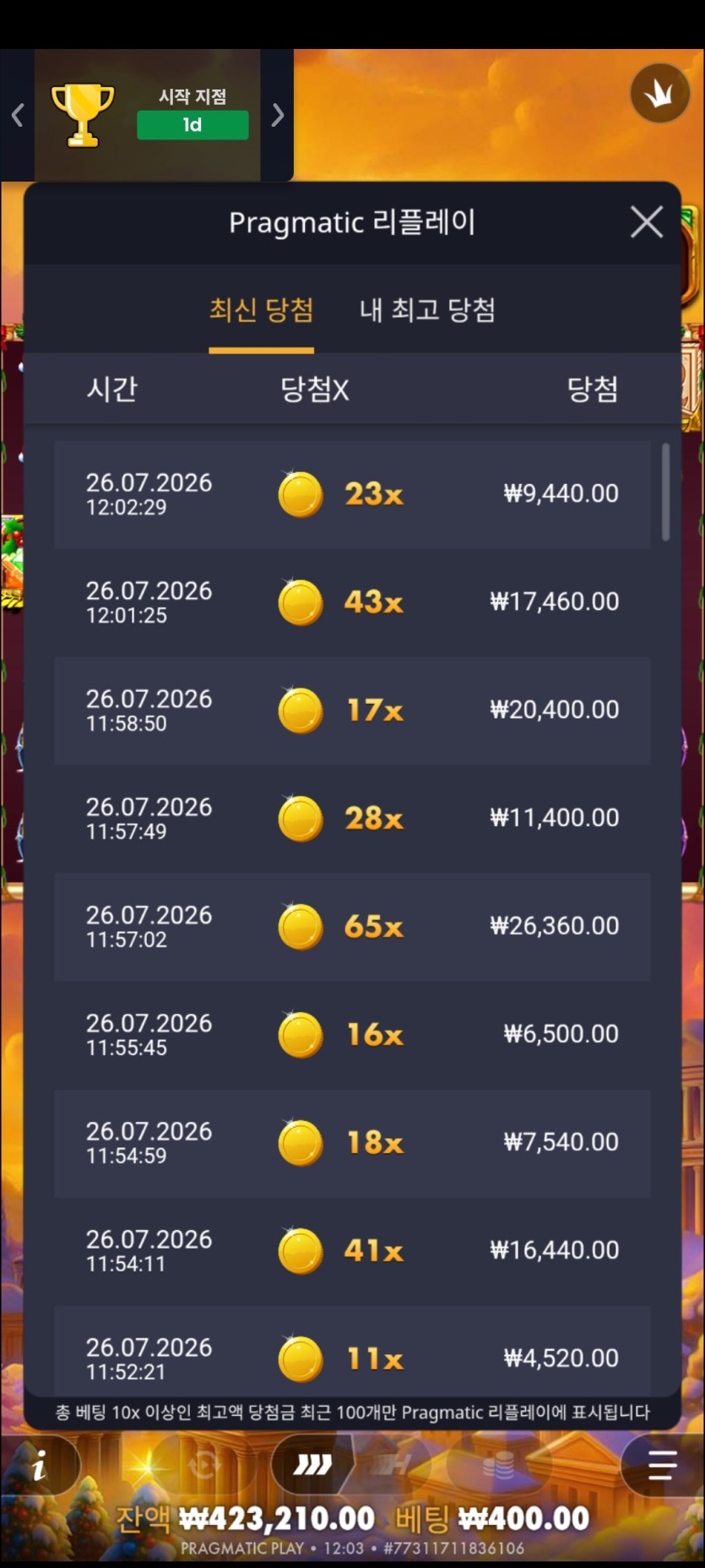Go to the previous tournament banner

17,115
